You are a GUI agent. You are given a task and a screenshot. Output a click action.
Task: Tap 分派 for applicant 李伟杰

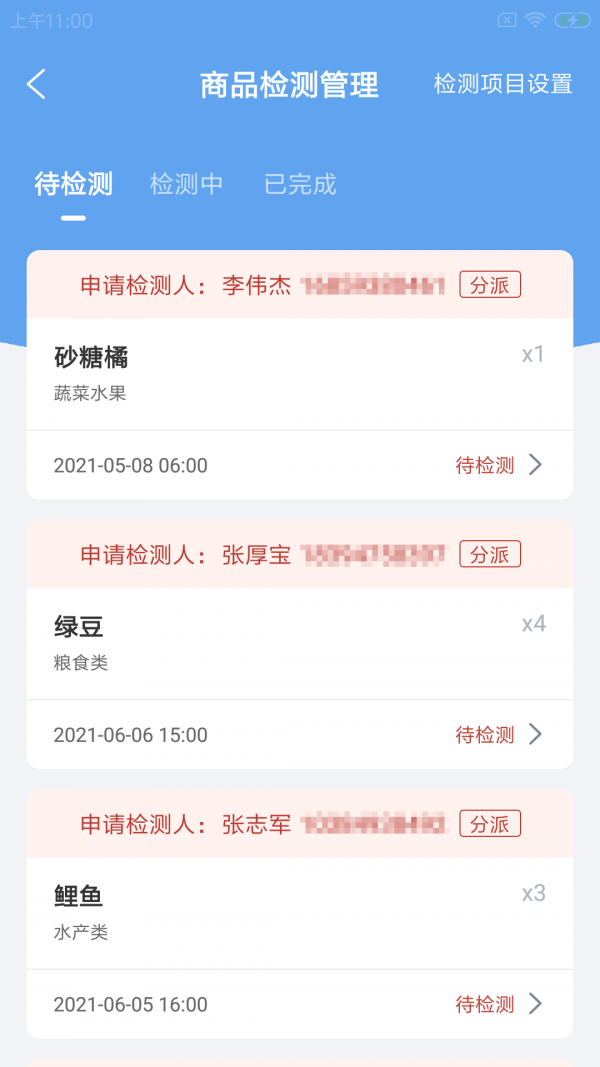coord(490,285)
